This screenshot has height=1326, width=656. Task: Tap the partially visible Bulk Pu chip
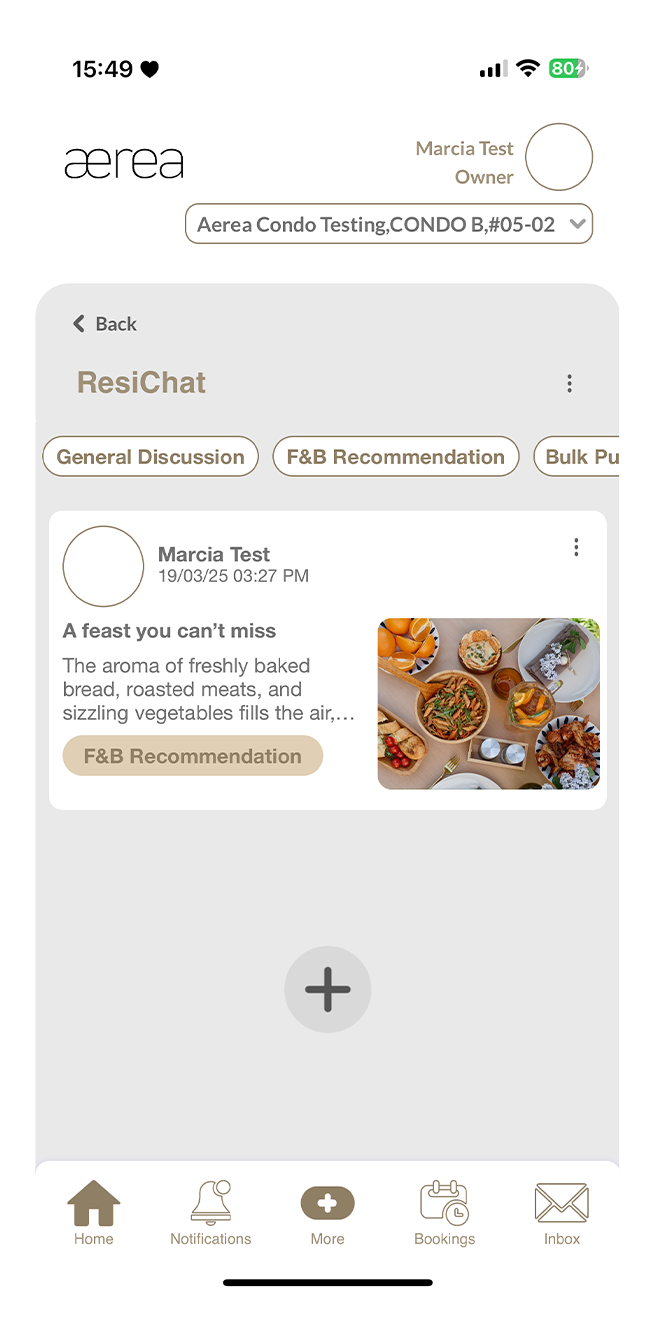coord(580,457)
